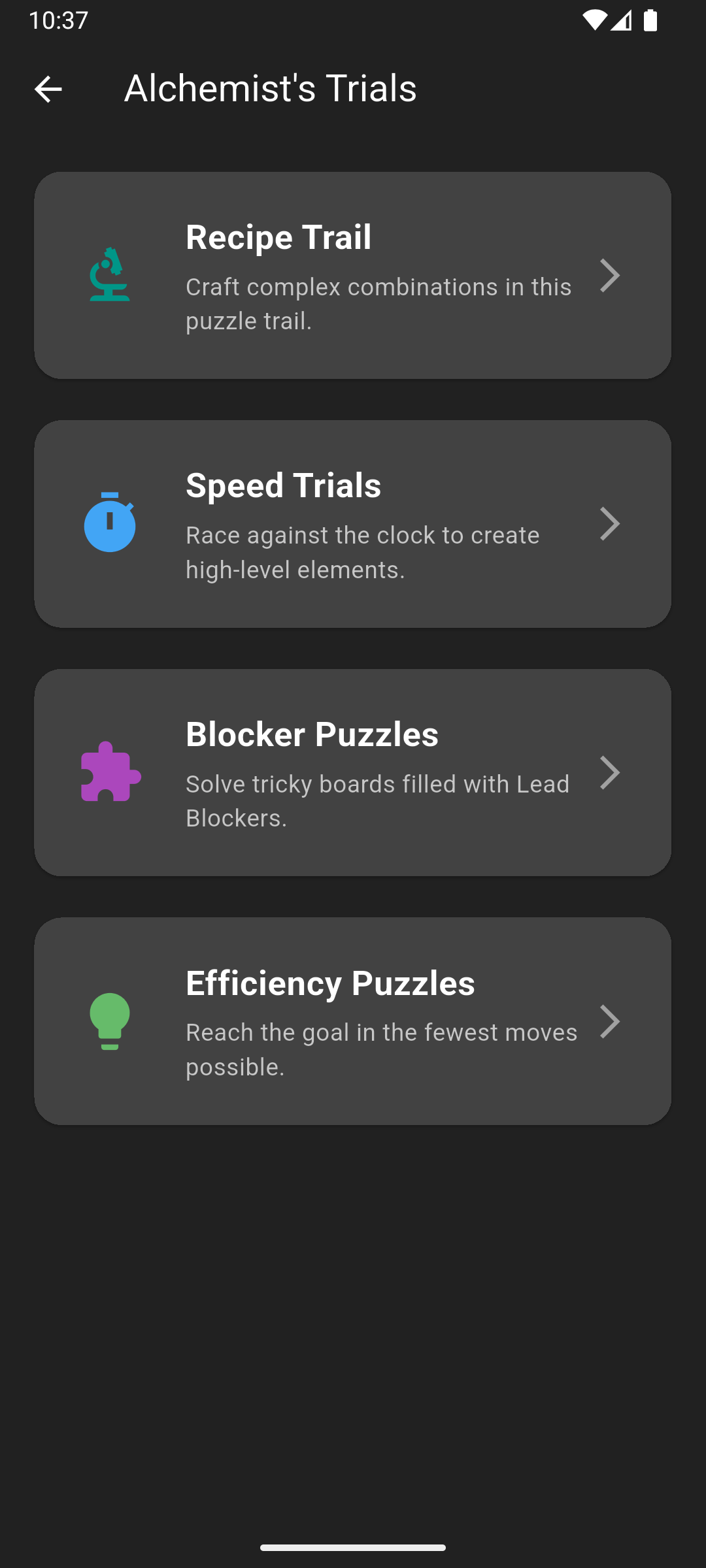
Task: Tap the Wi-Fi icon in the status bar
Action: pos(594,20)
